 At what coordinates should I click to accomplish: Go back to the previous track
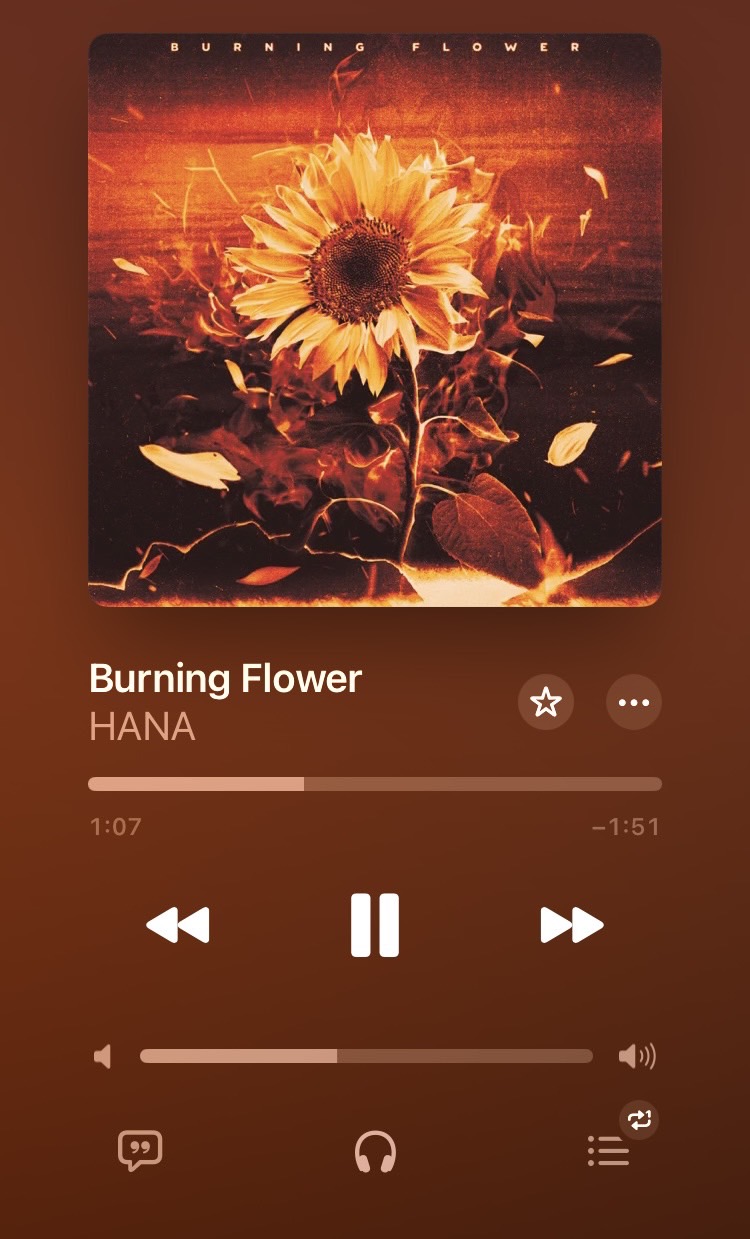pyautogui.click(x=178, y=925)
